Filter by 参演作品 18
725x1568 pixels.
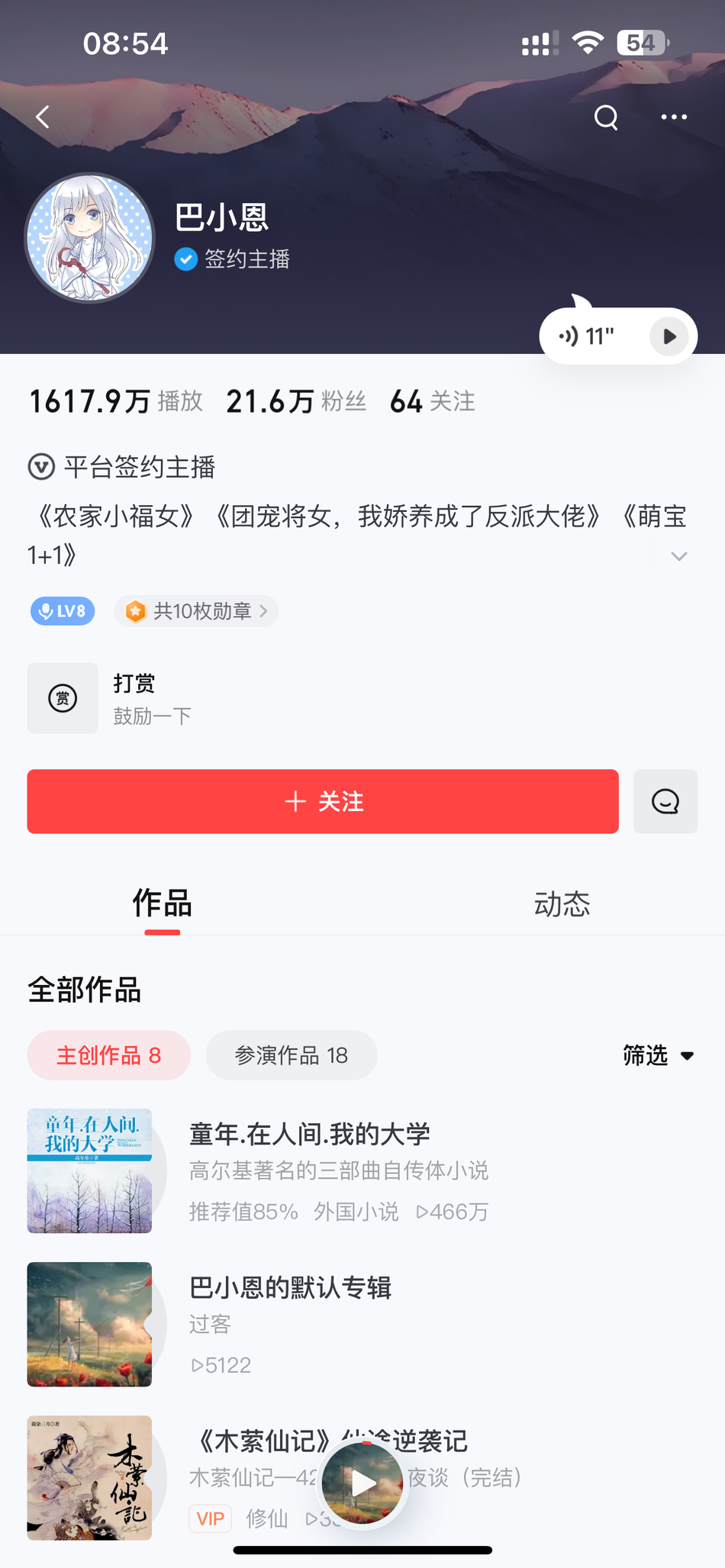[291, 1055]
